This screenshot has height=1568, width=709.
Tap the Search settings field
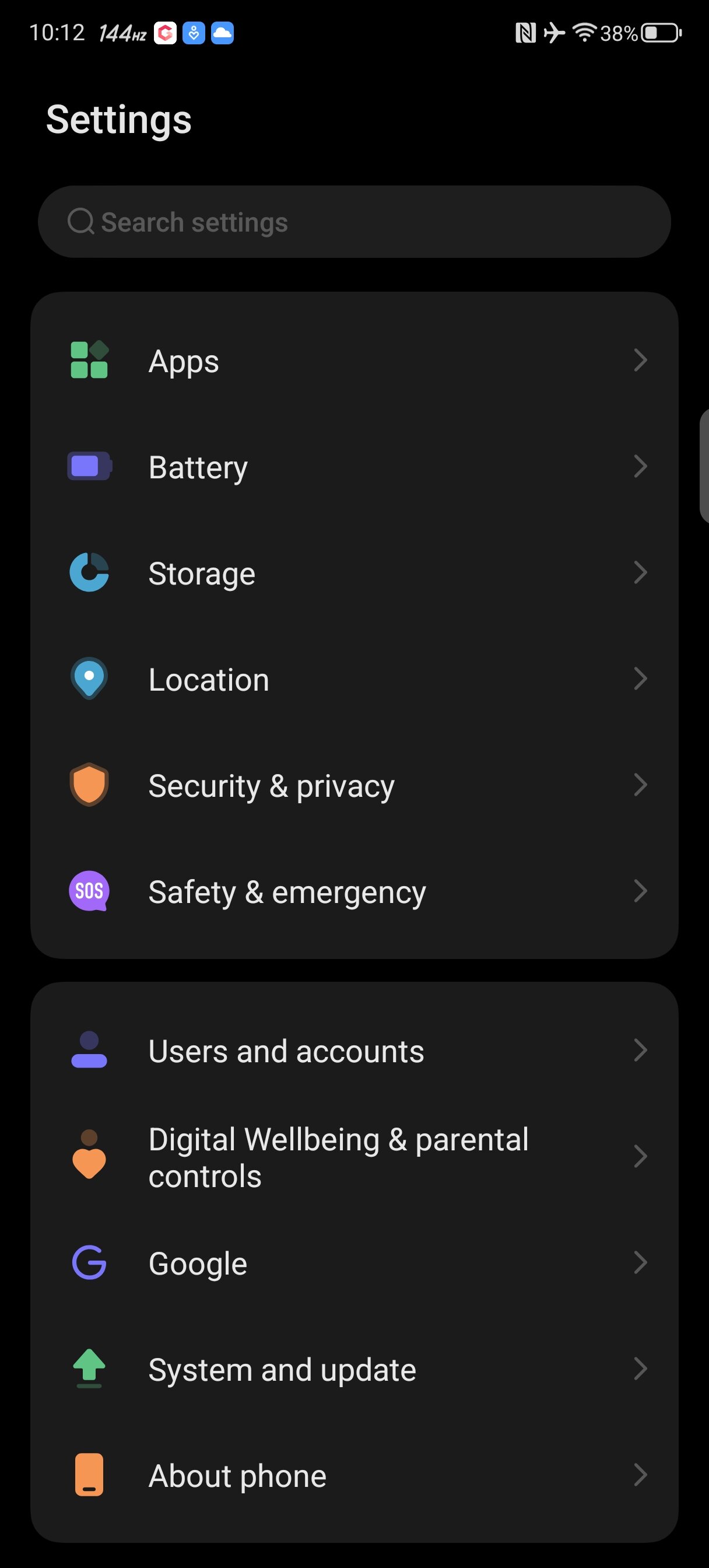pyautogui.click(x=354, y=222)
